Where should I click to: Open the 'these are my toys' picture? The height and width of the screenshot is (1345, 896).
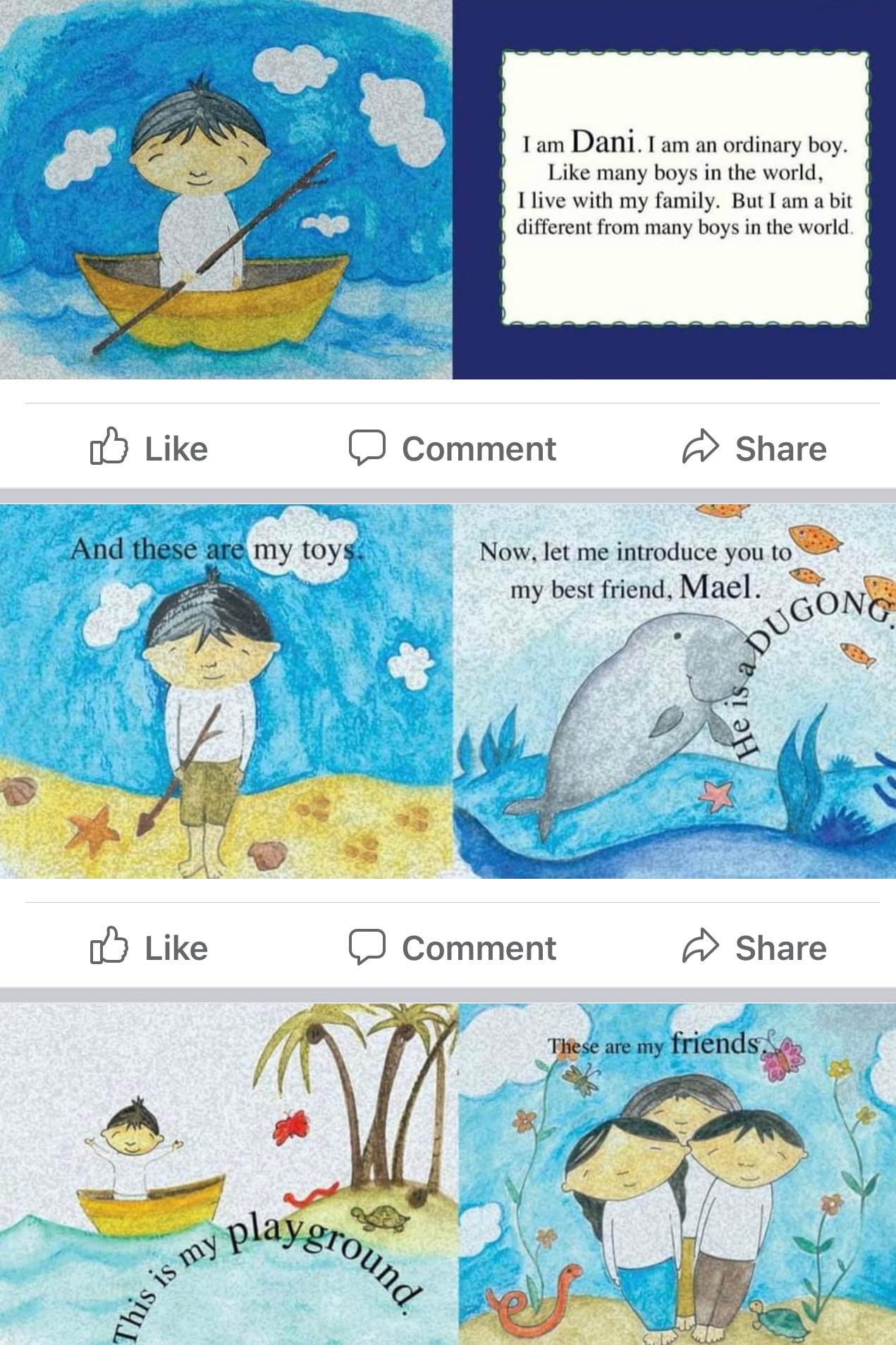tap(226, 691)
